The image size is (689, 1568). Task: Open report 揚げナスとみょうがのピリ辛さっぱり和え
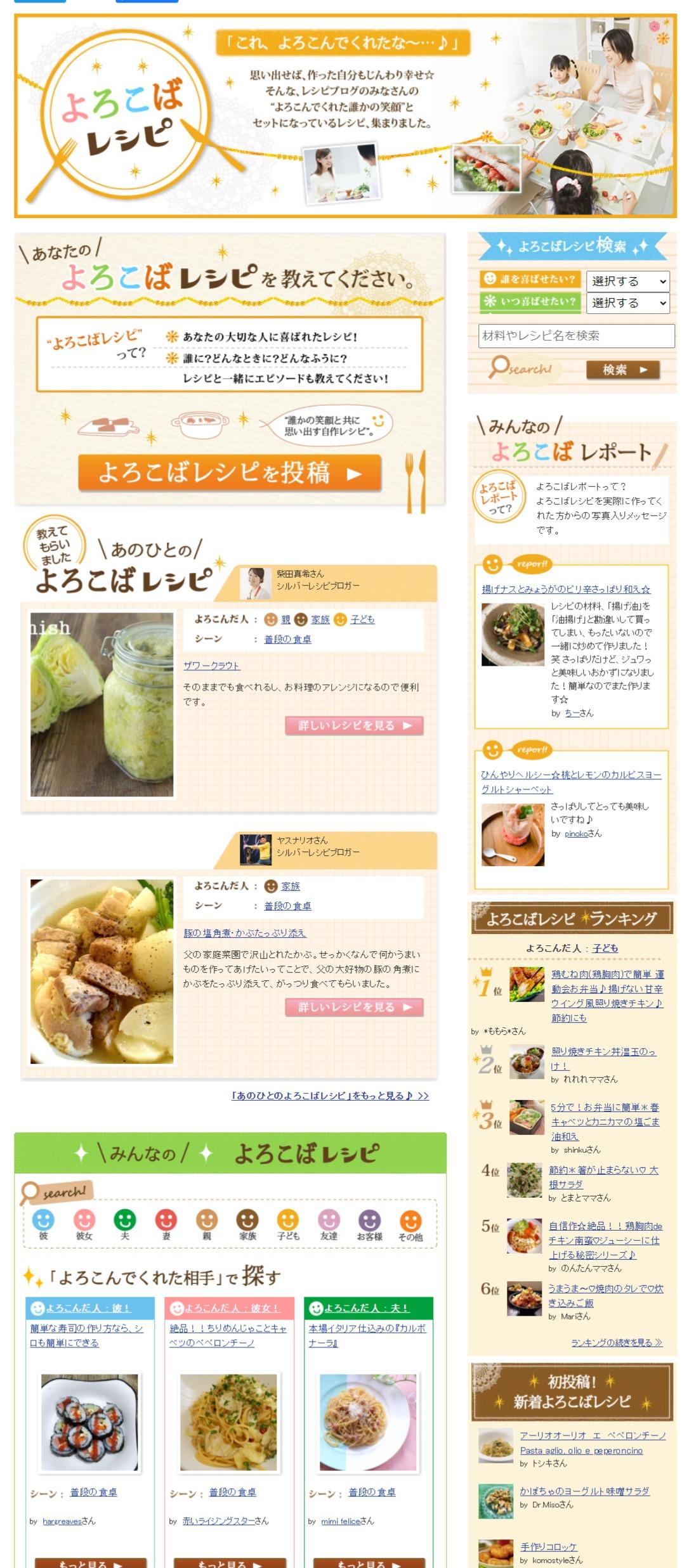566,590
